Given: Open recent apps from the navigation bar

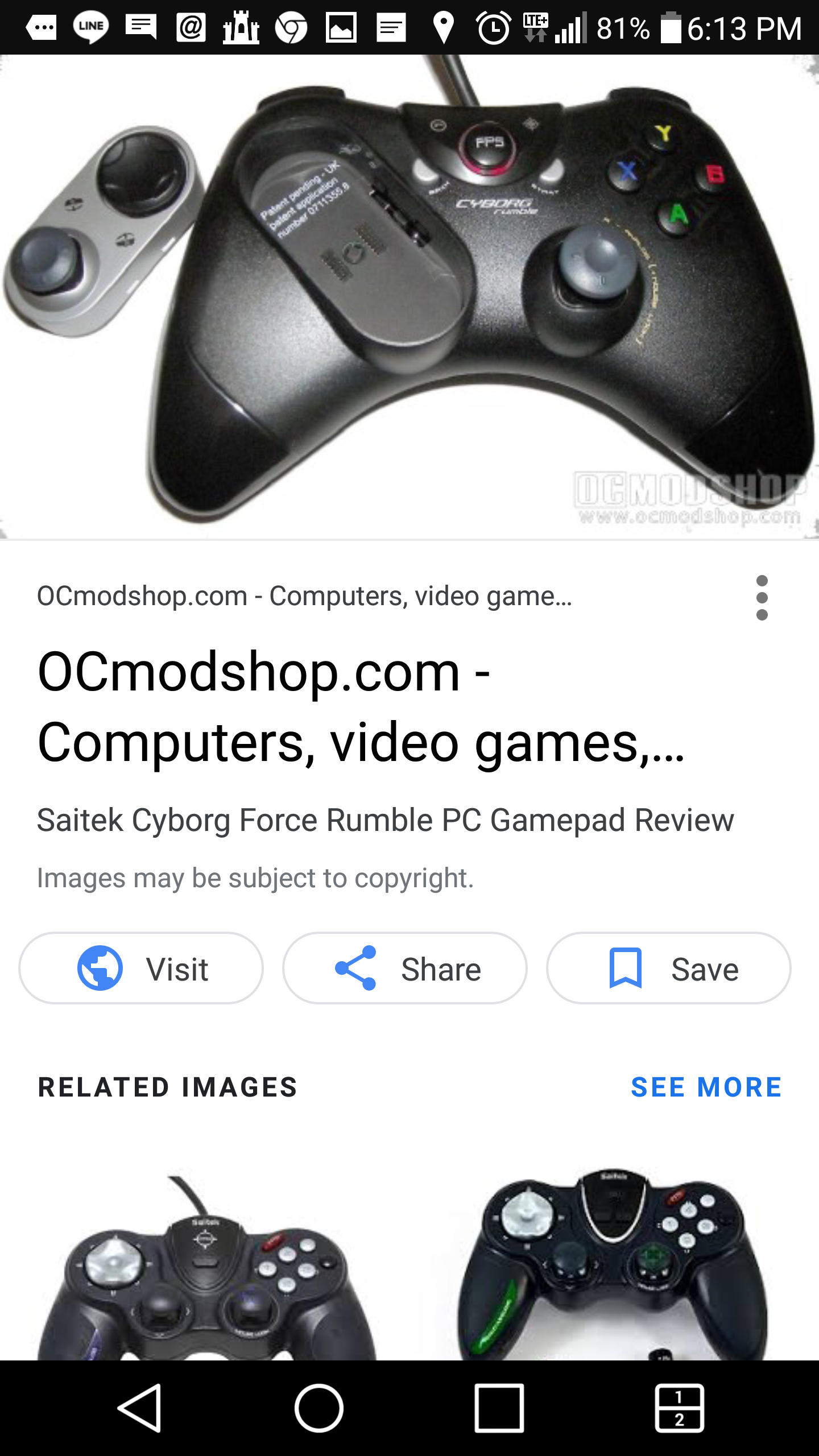Looking at the screenshot, I should click(499, 1408).
